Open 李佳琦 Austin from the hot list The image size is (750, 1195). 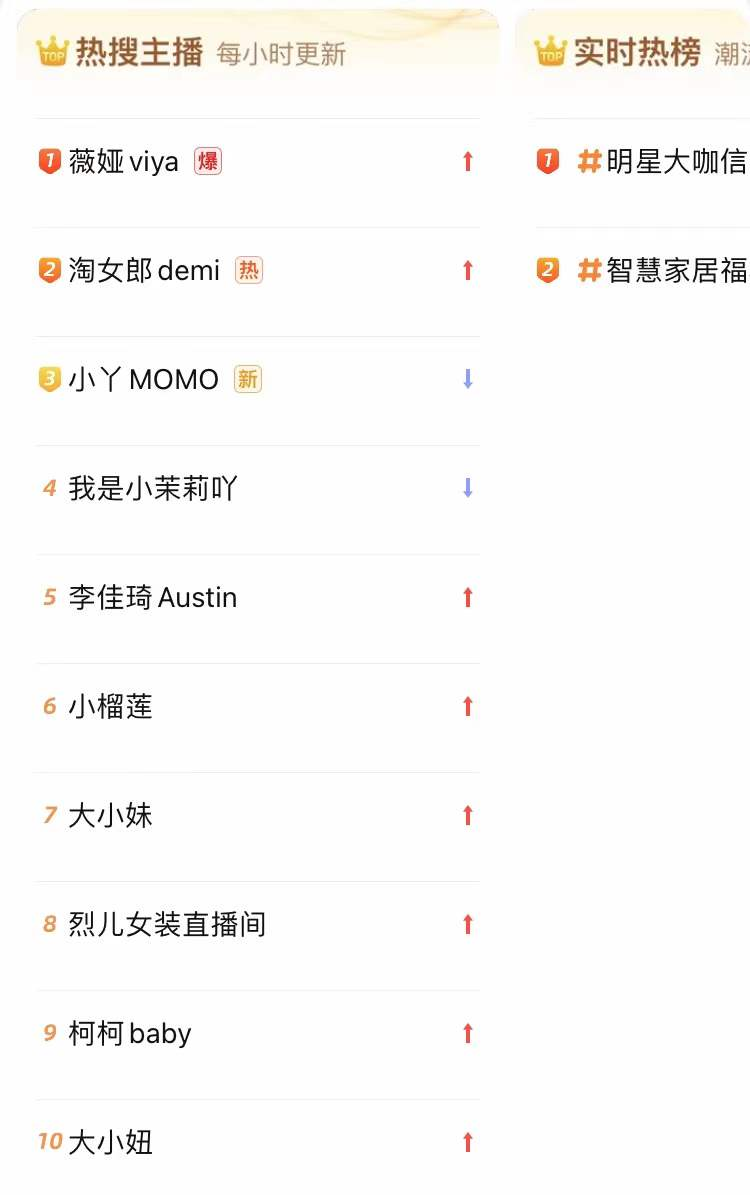tap(153, 598)
